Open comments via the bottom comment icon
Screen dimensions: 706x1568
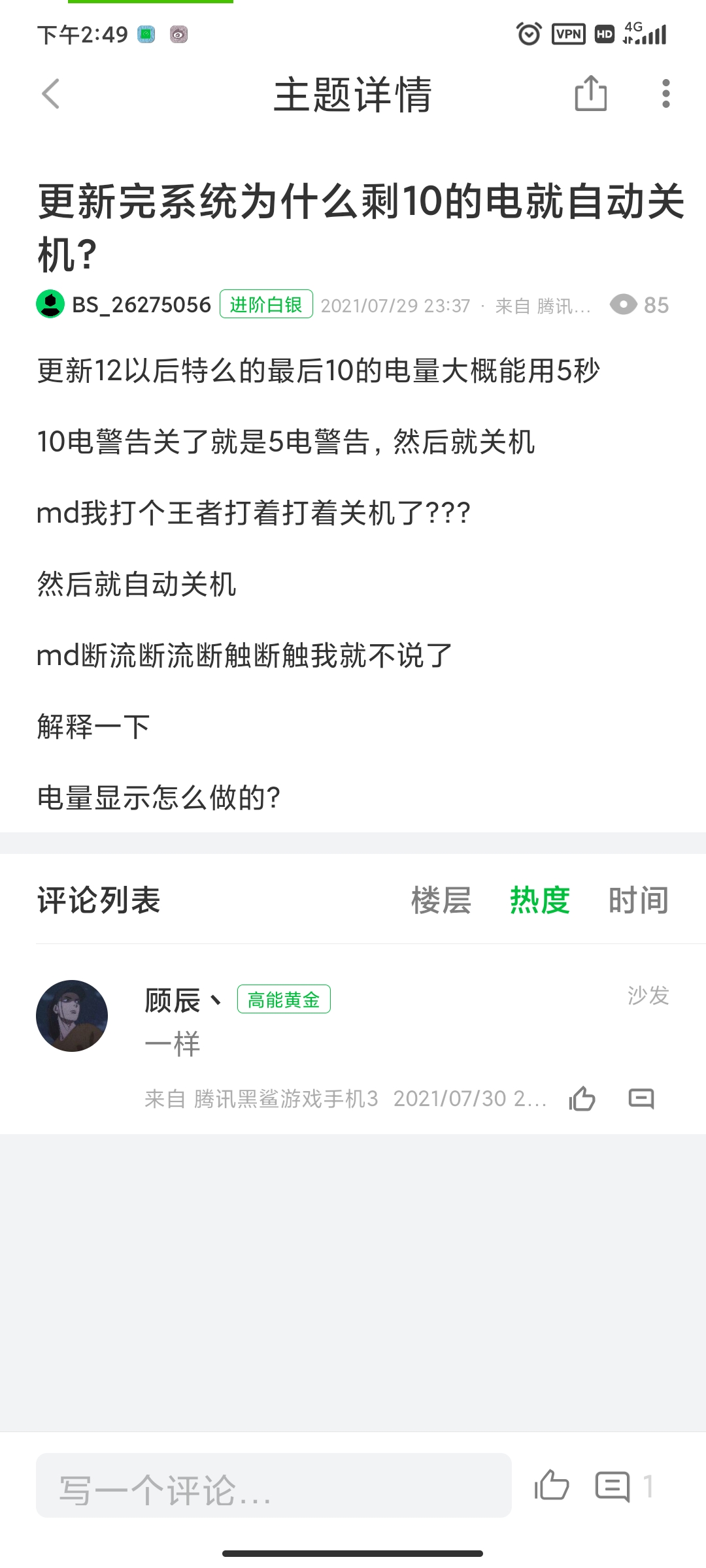tap(613, 1486)
